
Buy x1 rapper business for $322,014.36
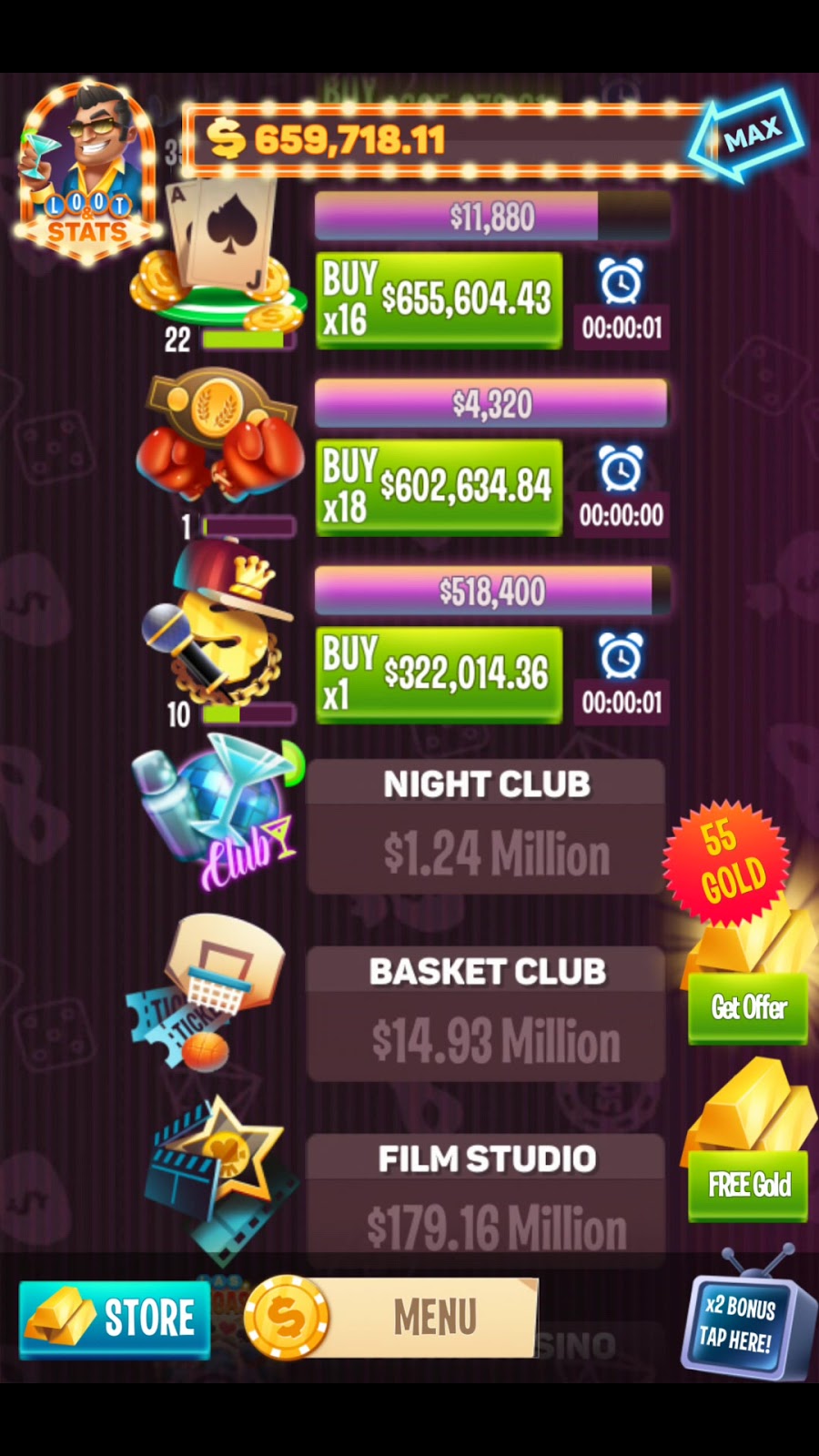click(439, 675)
